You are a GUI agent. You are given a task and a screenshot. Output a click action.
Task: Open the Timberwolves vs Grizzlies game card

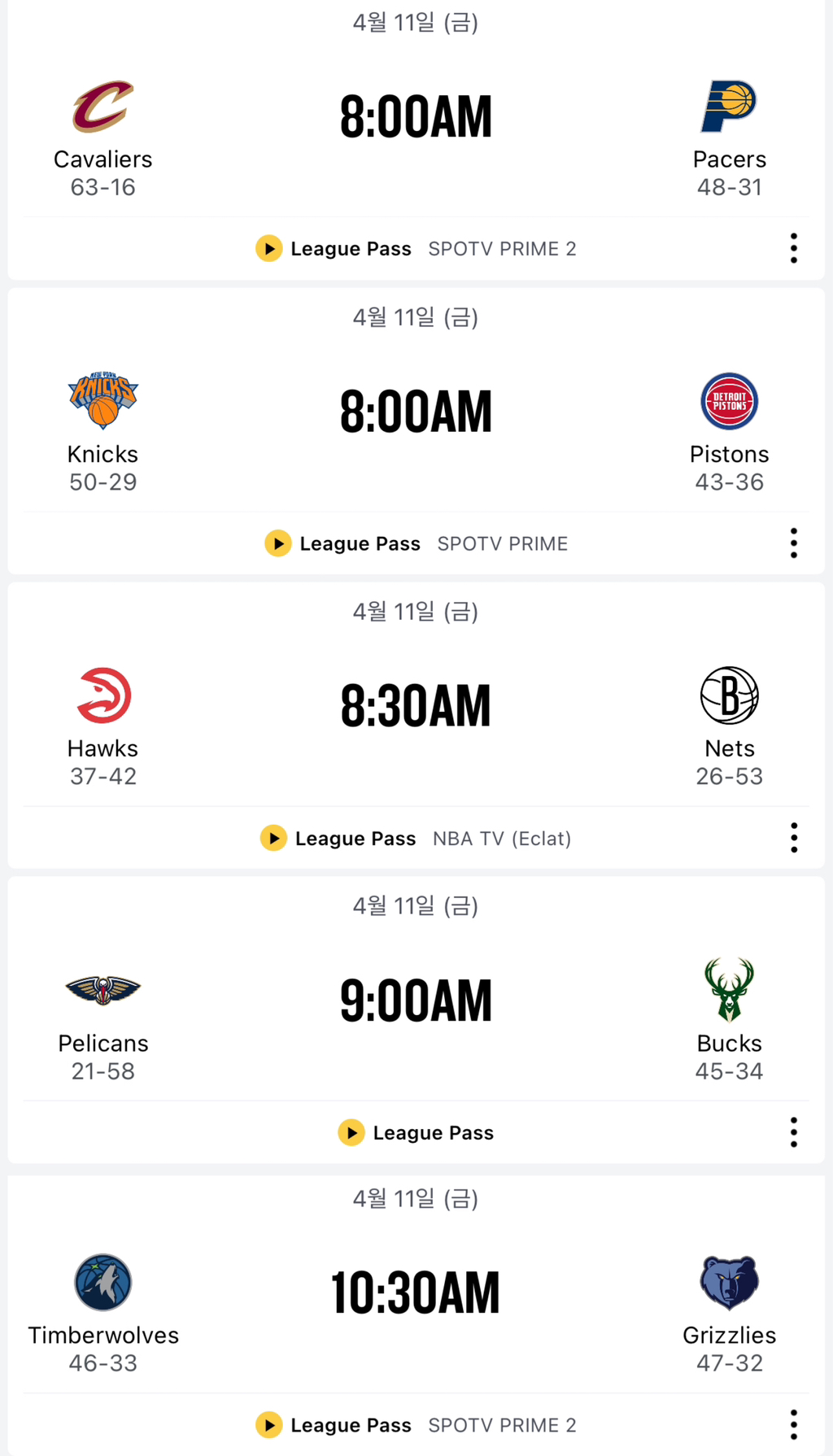416,1293
